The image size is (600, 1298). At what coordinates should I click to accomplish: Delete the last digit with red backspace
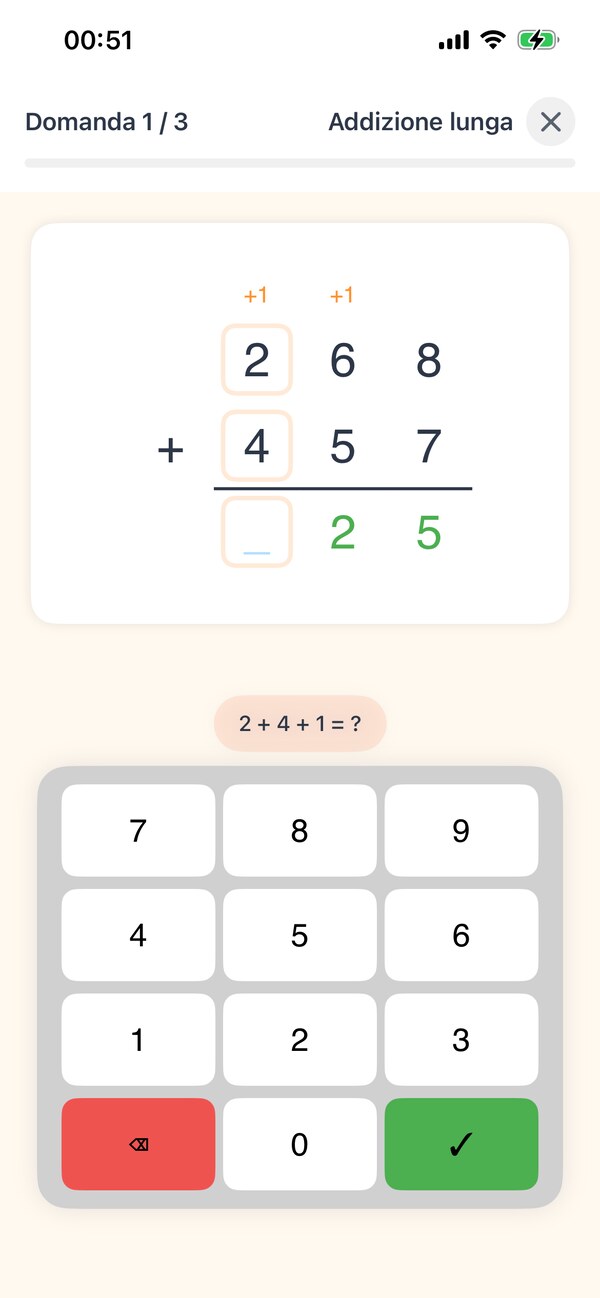138,1144
